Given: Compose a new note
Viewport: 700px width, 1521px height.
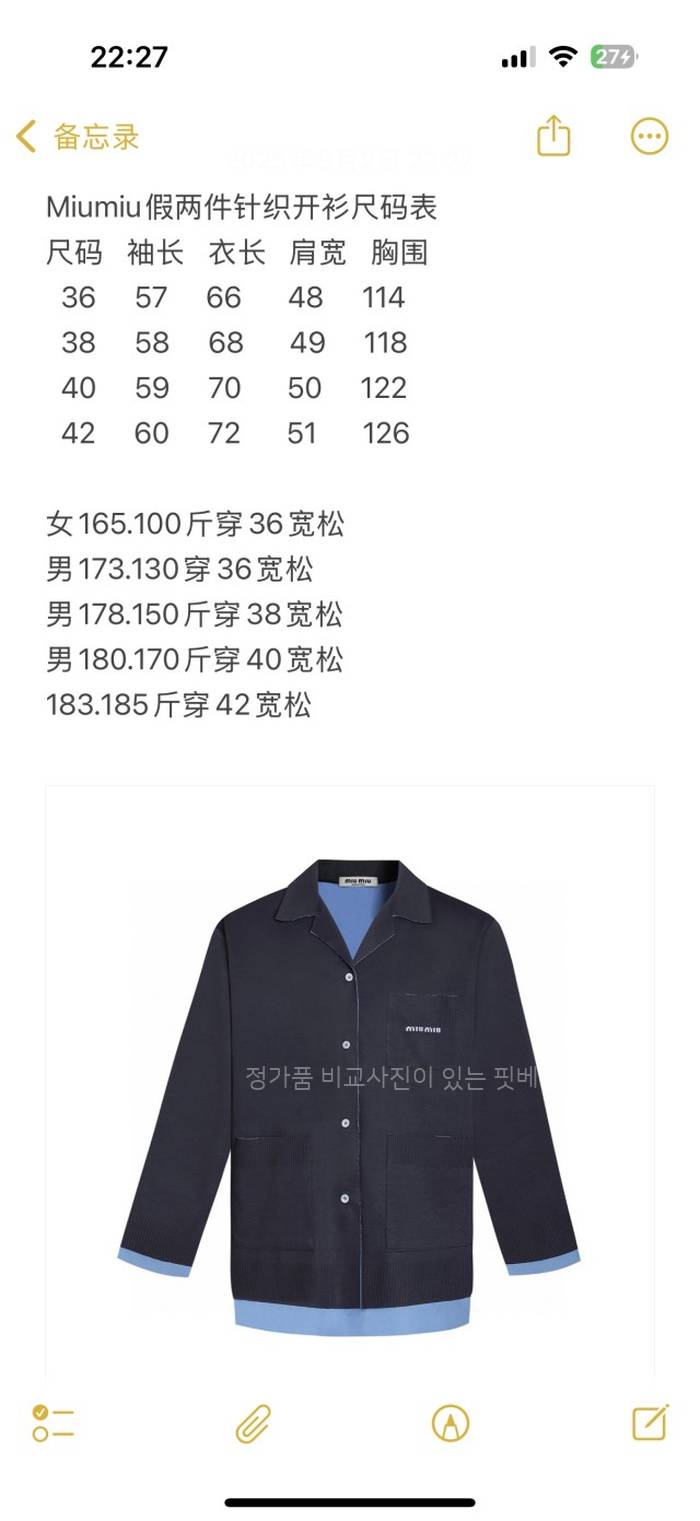Looking at the screenshot, I should [650, 1421].
